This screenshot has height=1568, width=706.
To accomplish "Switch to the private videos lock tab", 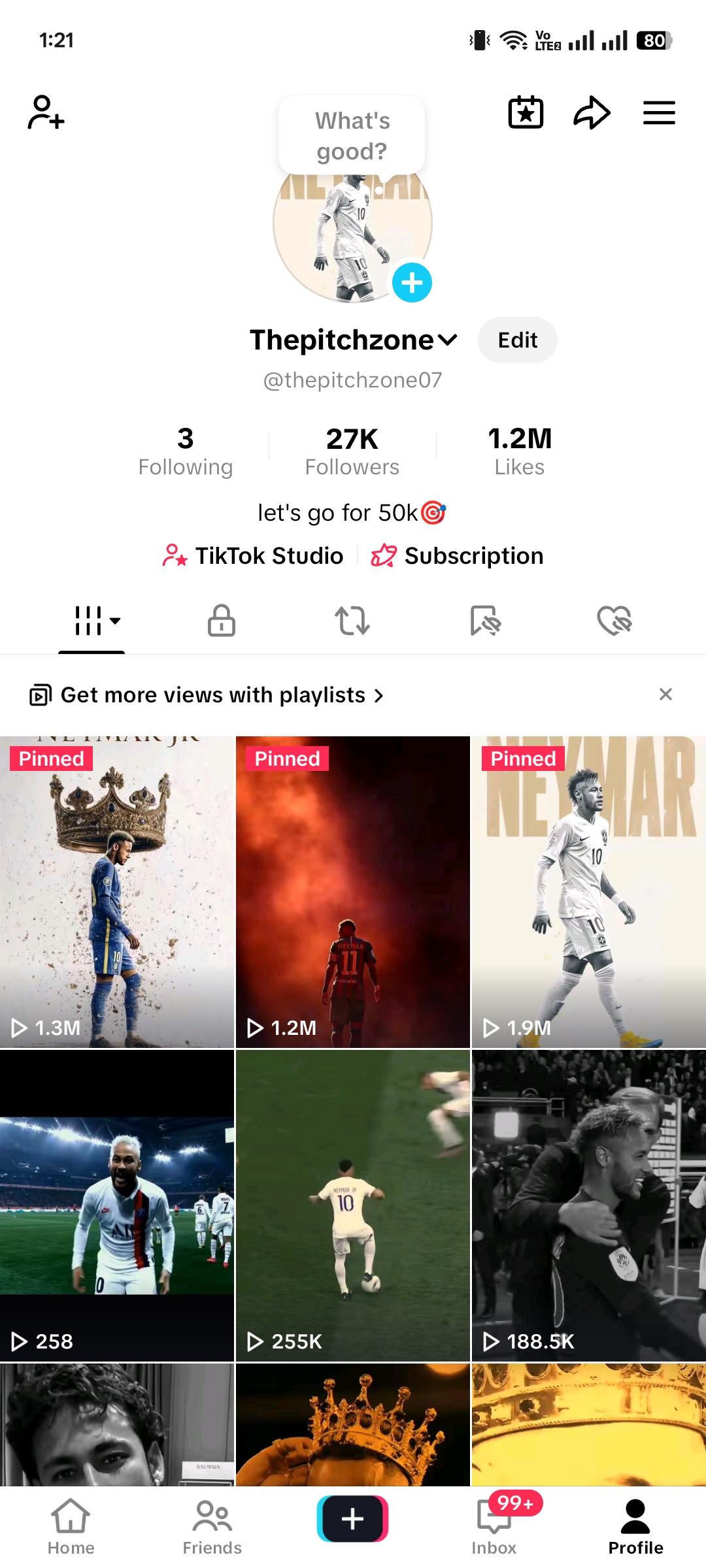I will pos(222,620).
